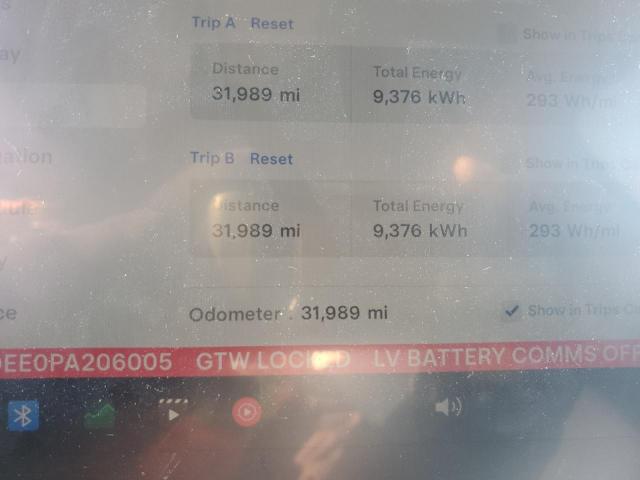The height and width of the screenshot is (480, 640).
Task: Open Bluetooth settings from the bottom bar
Action: (22, 412)
